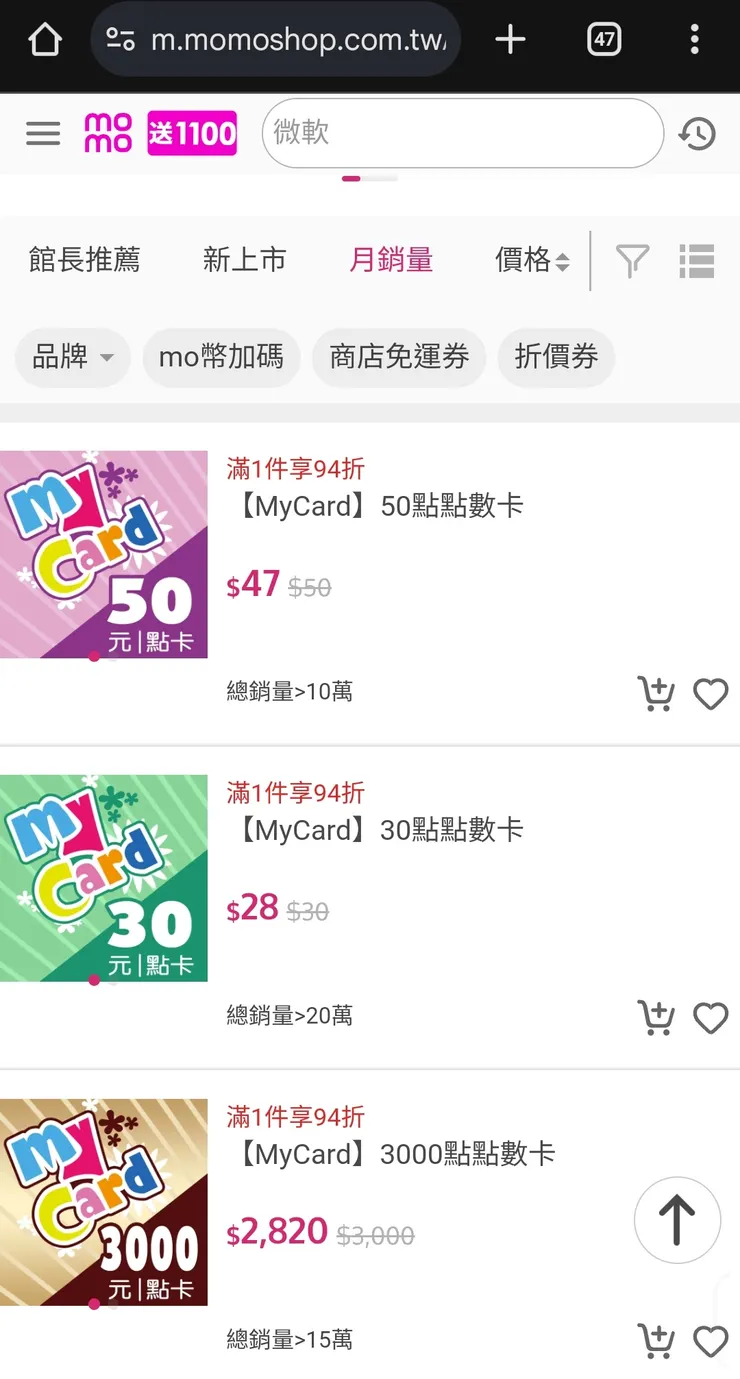The width and height of the screenshot is (740, 1379).
Task: Select the mo幣加碼 chip
Action: pos(221,357)
